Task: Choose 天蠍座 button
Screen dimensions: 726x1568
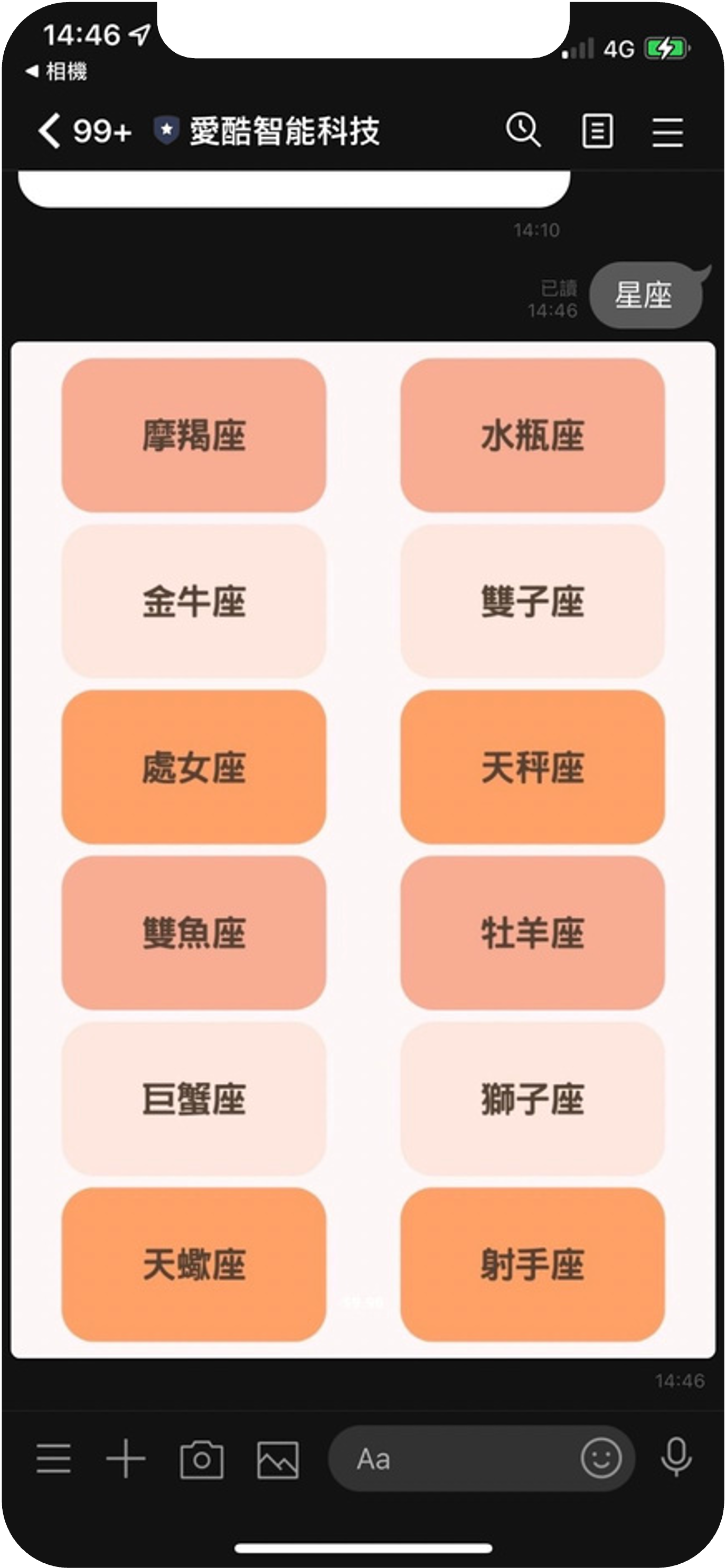Action: [x=194, y=1265]
